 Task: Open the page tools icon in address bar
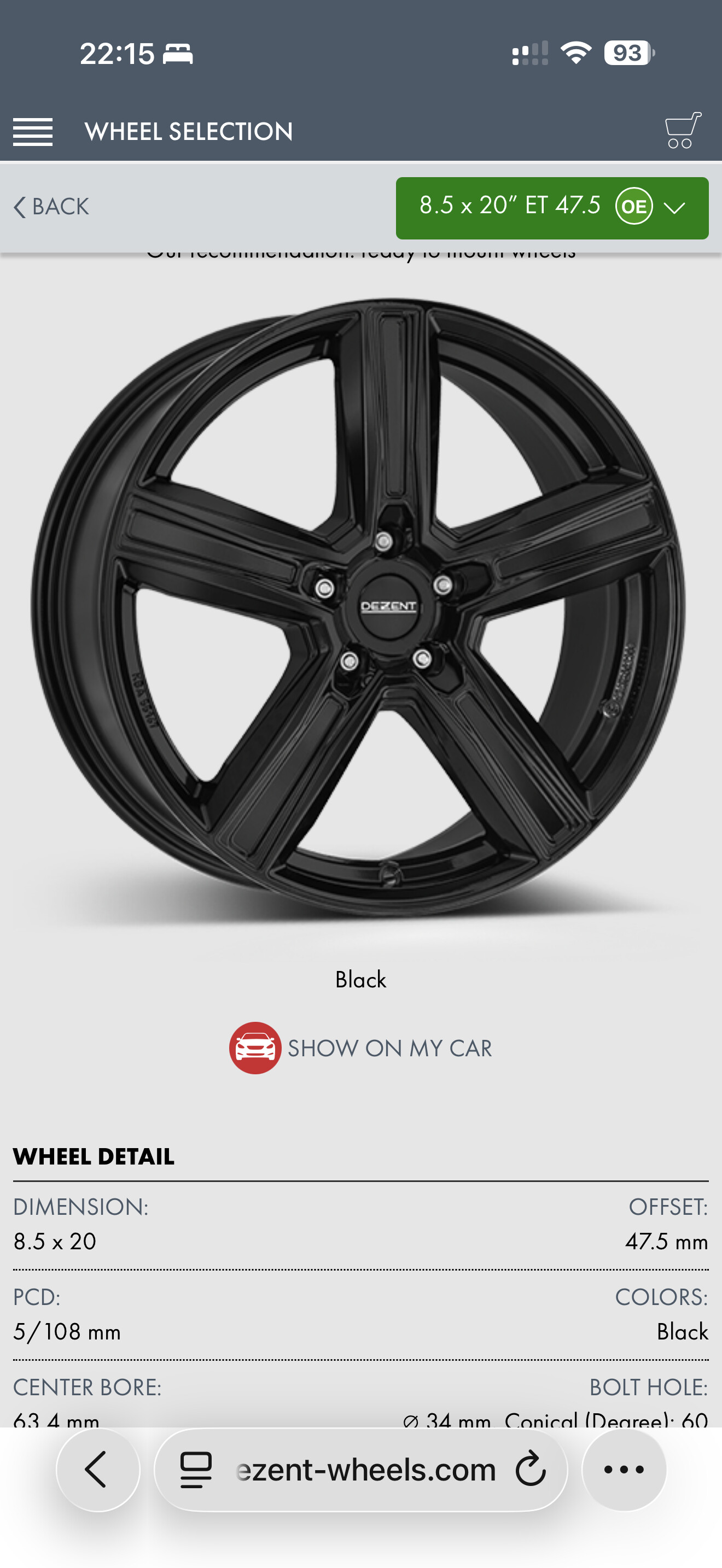tap(196, 1470)
